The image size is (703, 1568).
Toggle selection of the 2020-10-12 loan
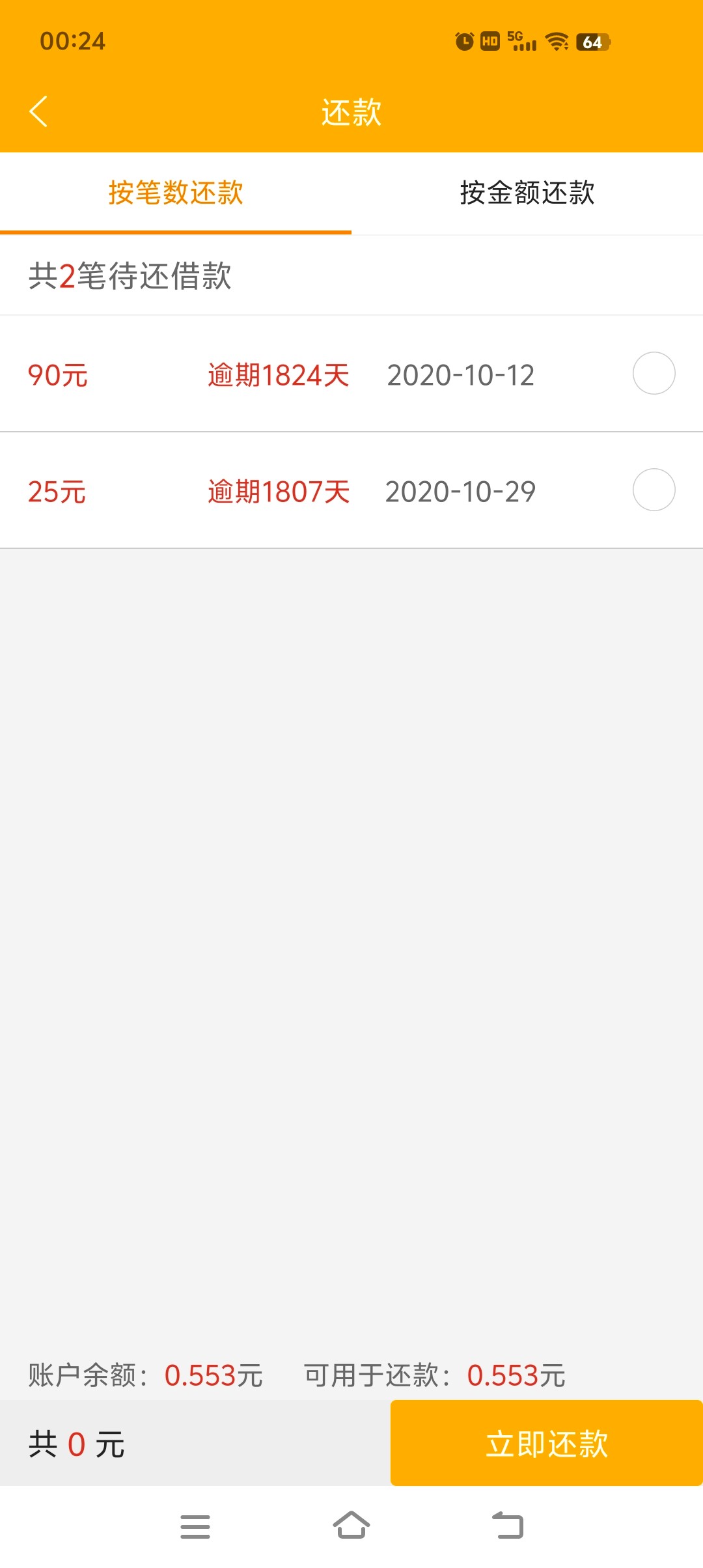click(655, 374)
